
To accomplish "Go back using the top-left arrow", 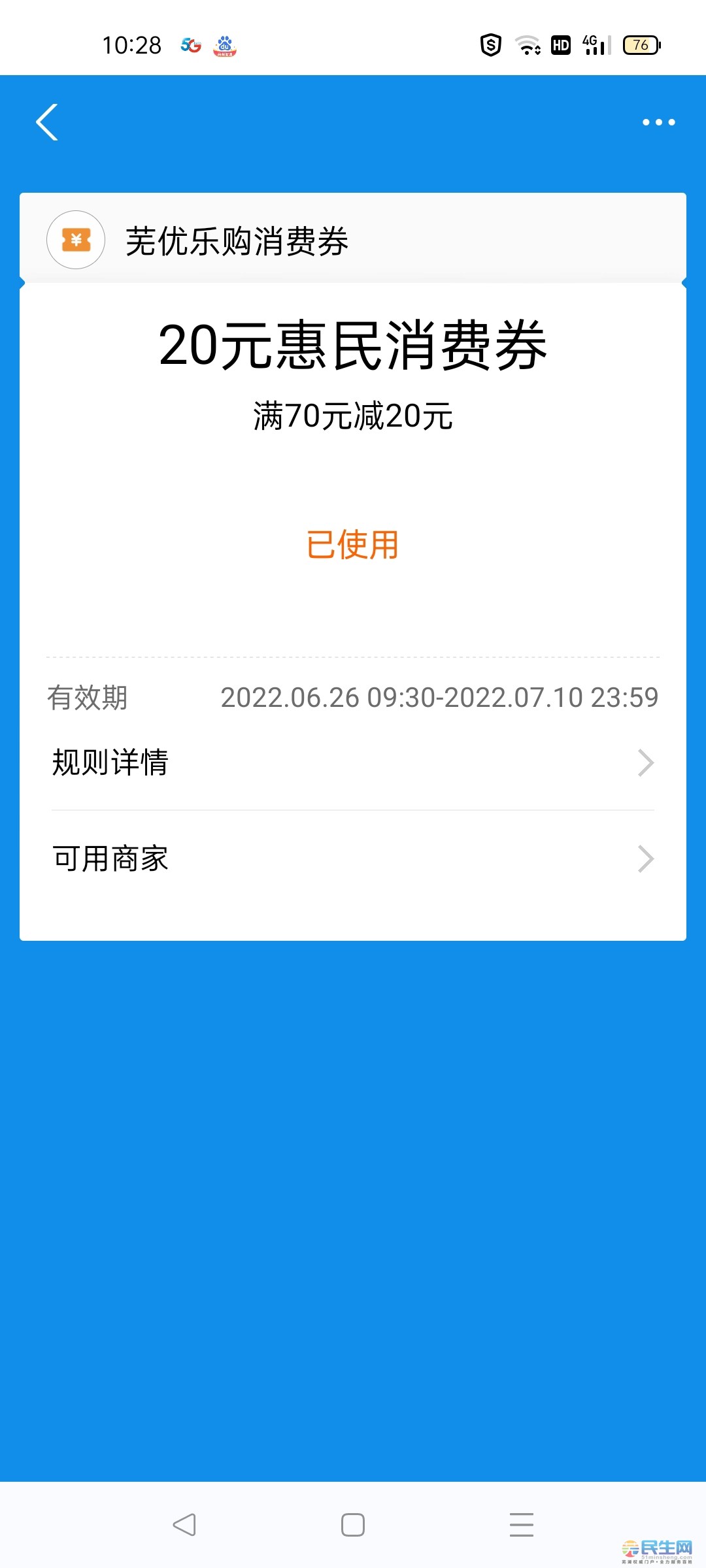I will click(47, 122).
